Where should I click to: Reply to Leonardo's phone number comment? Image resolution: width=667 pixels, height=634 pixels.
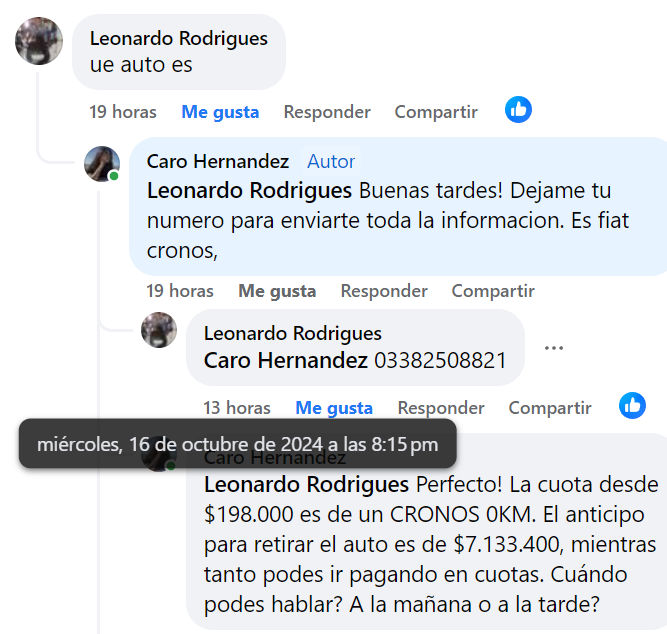(441, 408)
